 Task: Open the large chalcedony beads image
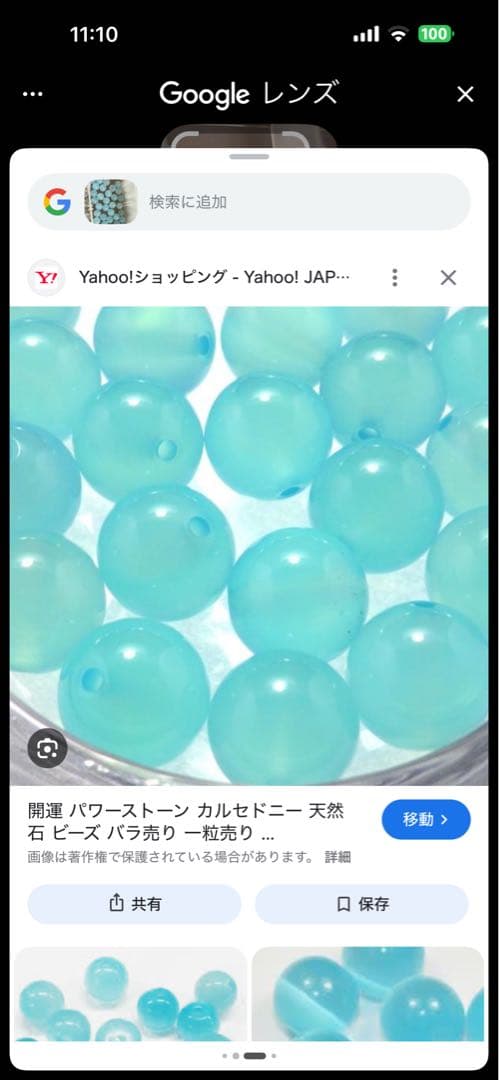(x=249, y=546)
